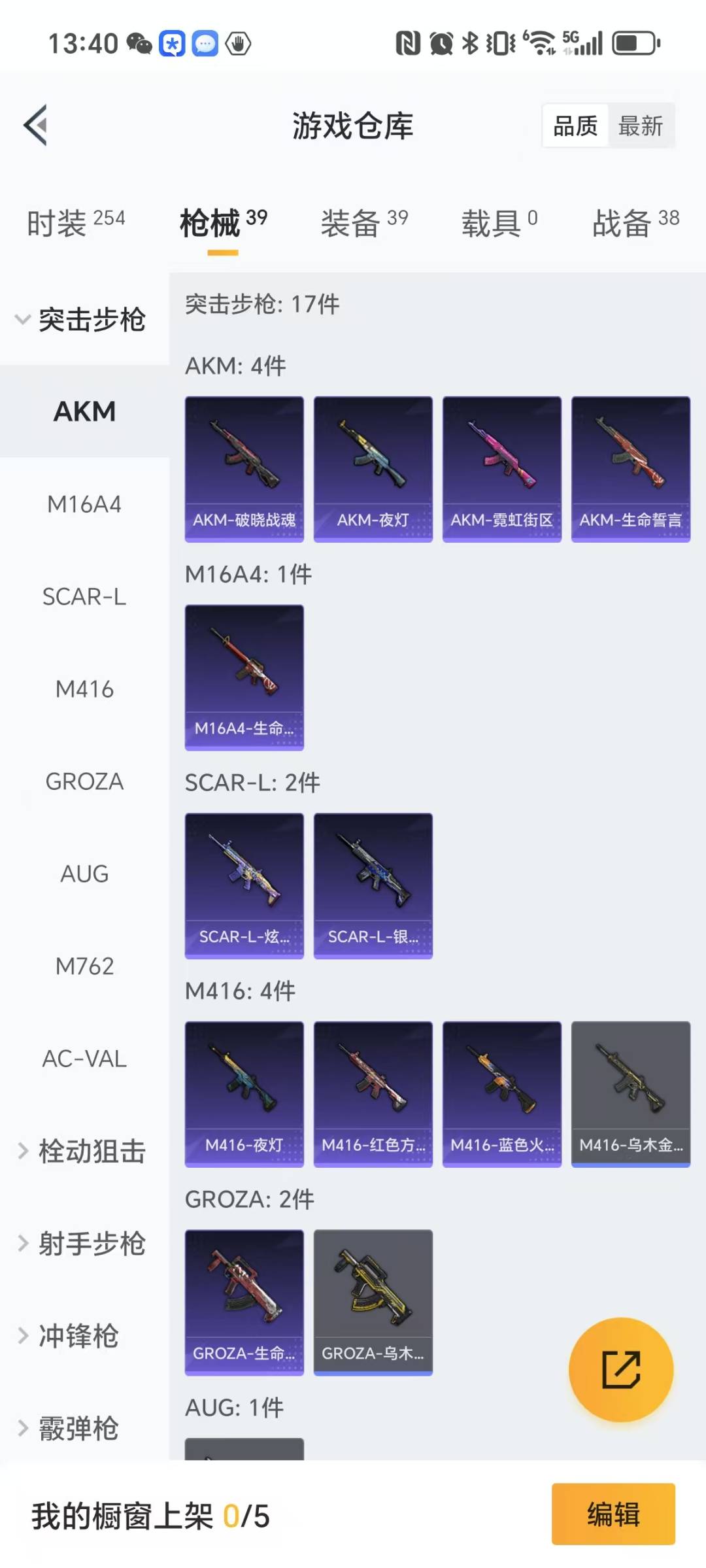Sort the warehouse by 最新
This screenshot has height=1568, width=706.
[x=640, y=126]
